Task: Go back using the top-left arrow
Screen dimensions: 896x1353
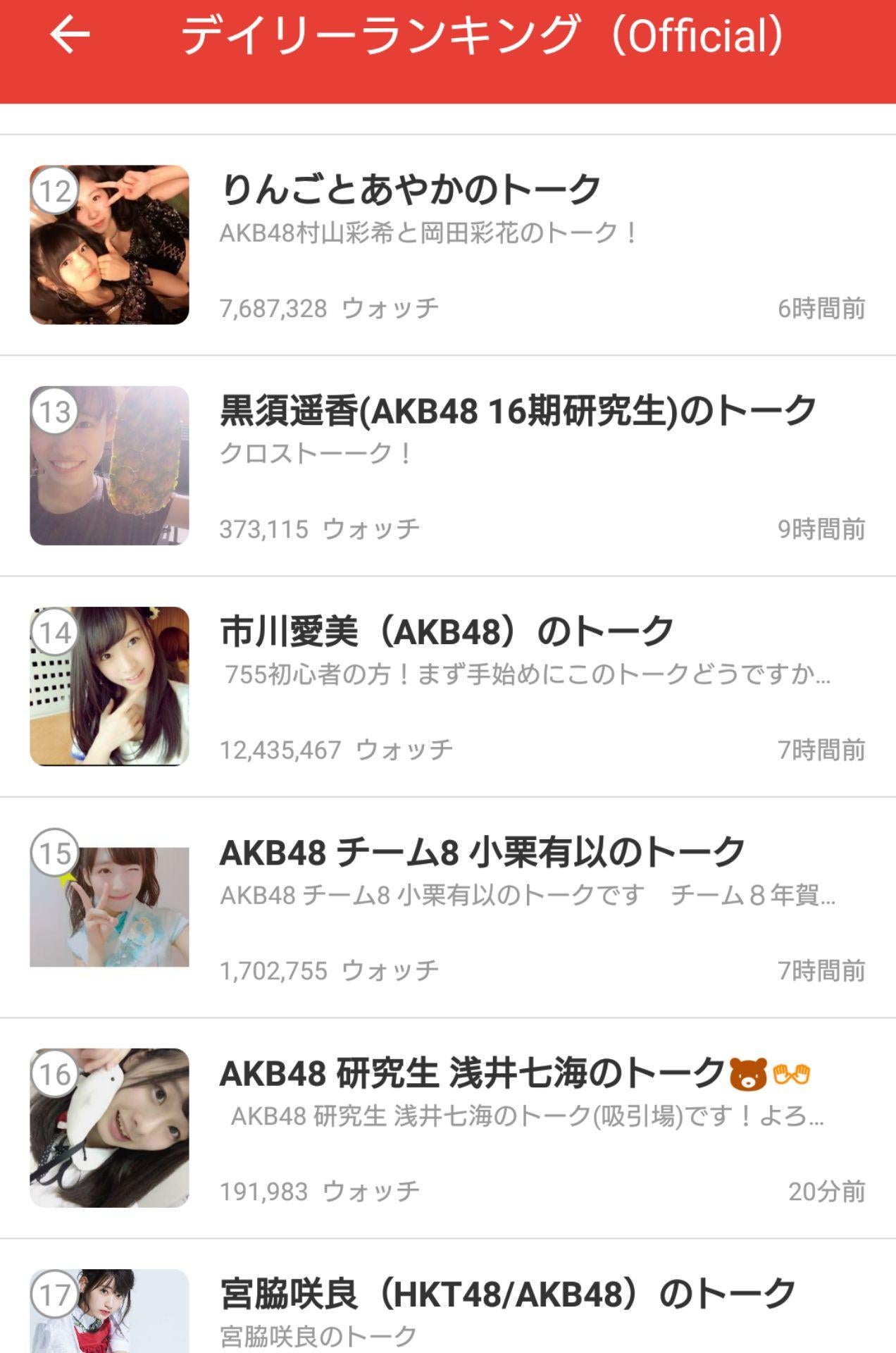Action: click(x=70, y=35)
